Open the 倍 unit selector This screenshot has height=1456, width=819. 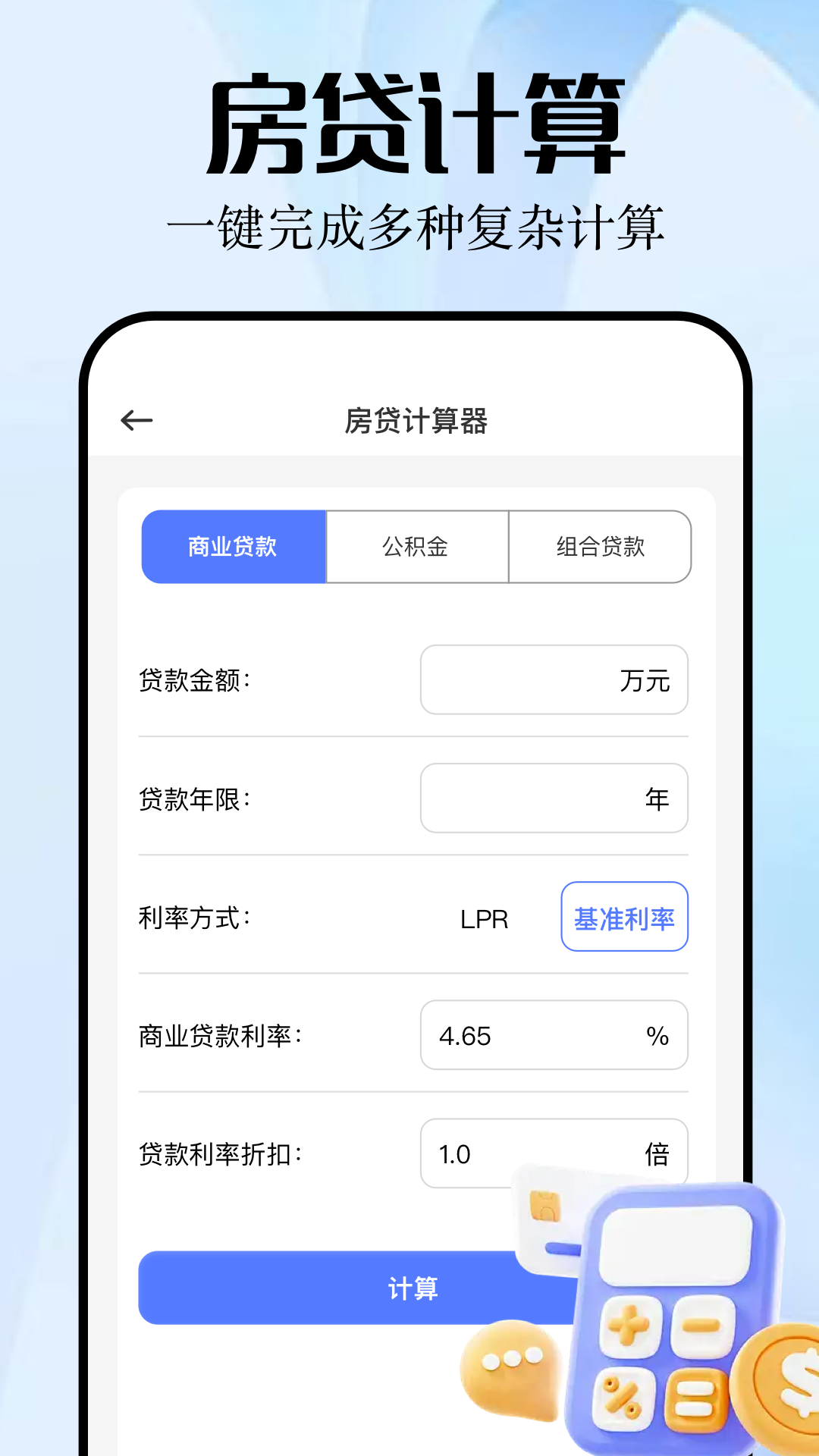[659, 1153]
